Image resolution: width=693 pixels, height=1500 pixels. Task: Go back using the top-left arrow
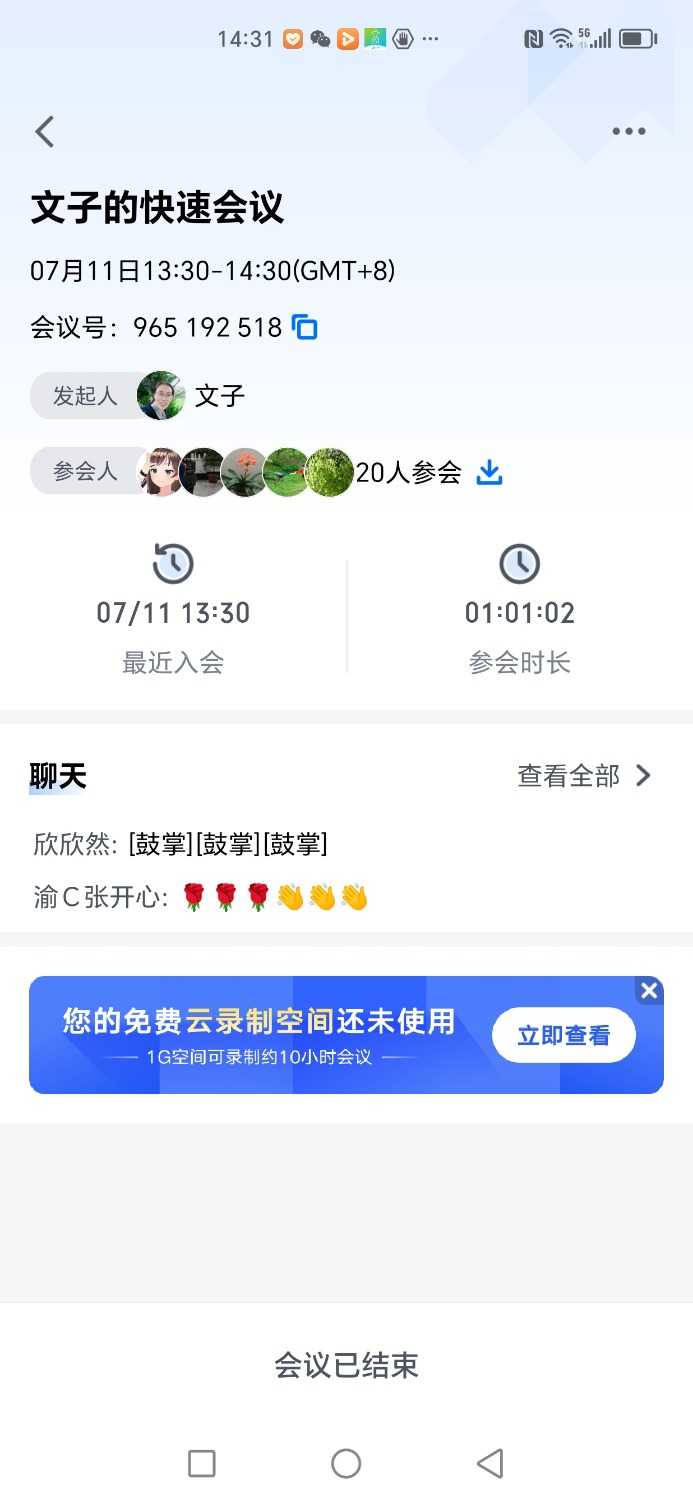point(45,131)
